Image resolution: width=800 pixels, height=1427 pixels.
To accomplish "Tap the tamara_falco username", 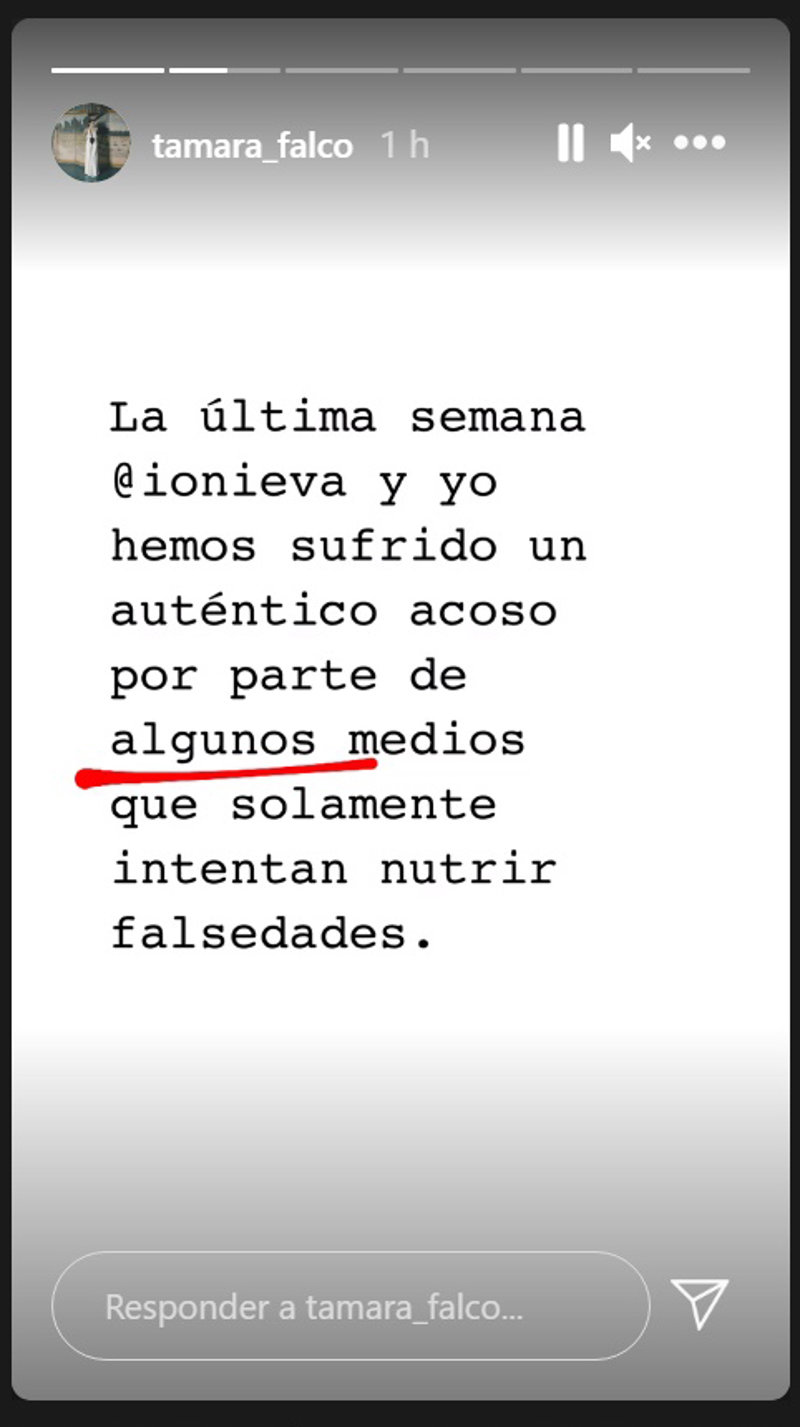I will pyautogui.click(x=252, y=146).
